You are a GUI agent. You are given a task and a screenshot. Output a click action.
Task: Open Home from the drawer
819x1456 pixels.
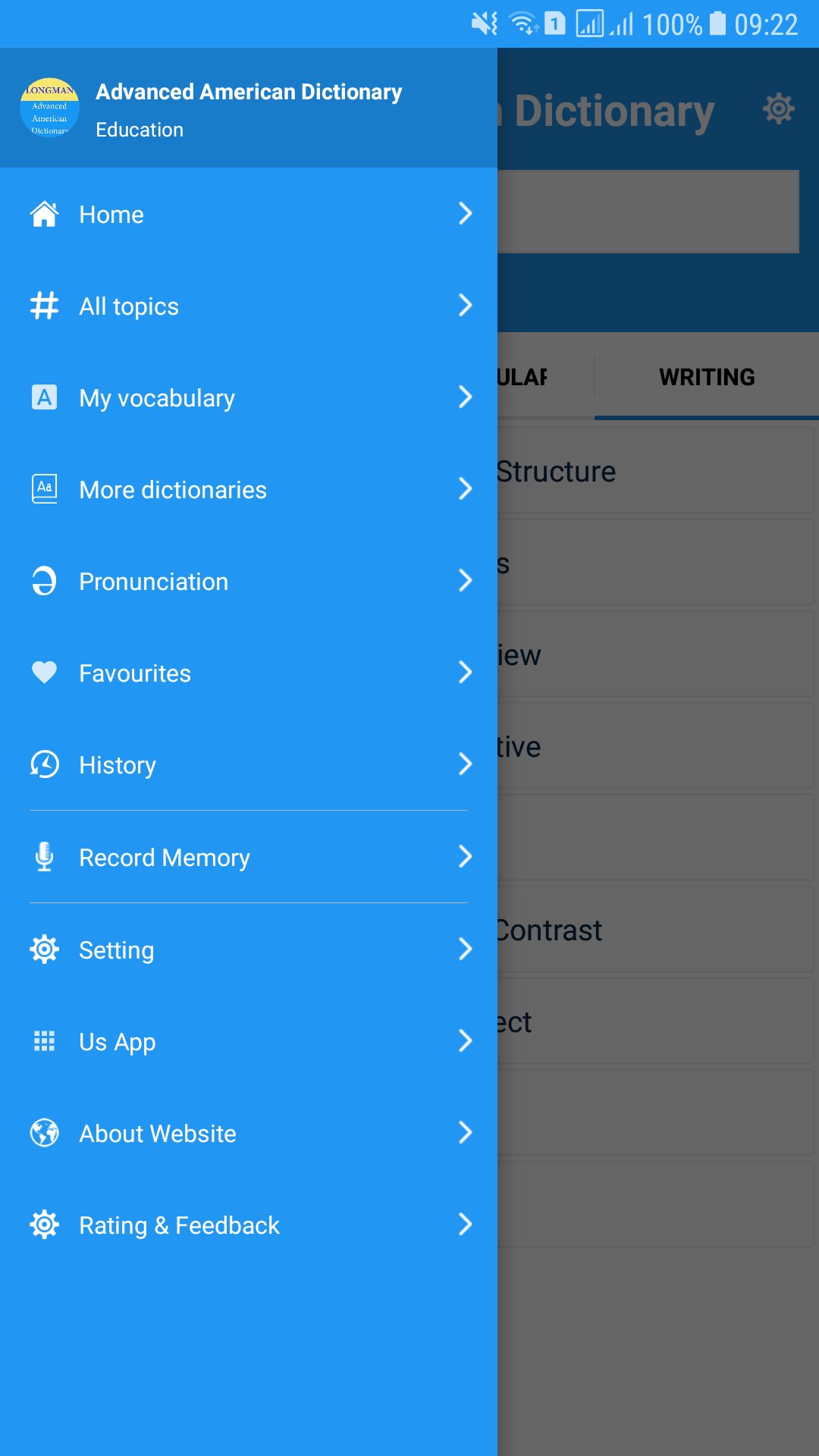(x=248, y=215)
